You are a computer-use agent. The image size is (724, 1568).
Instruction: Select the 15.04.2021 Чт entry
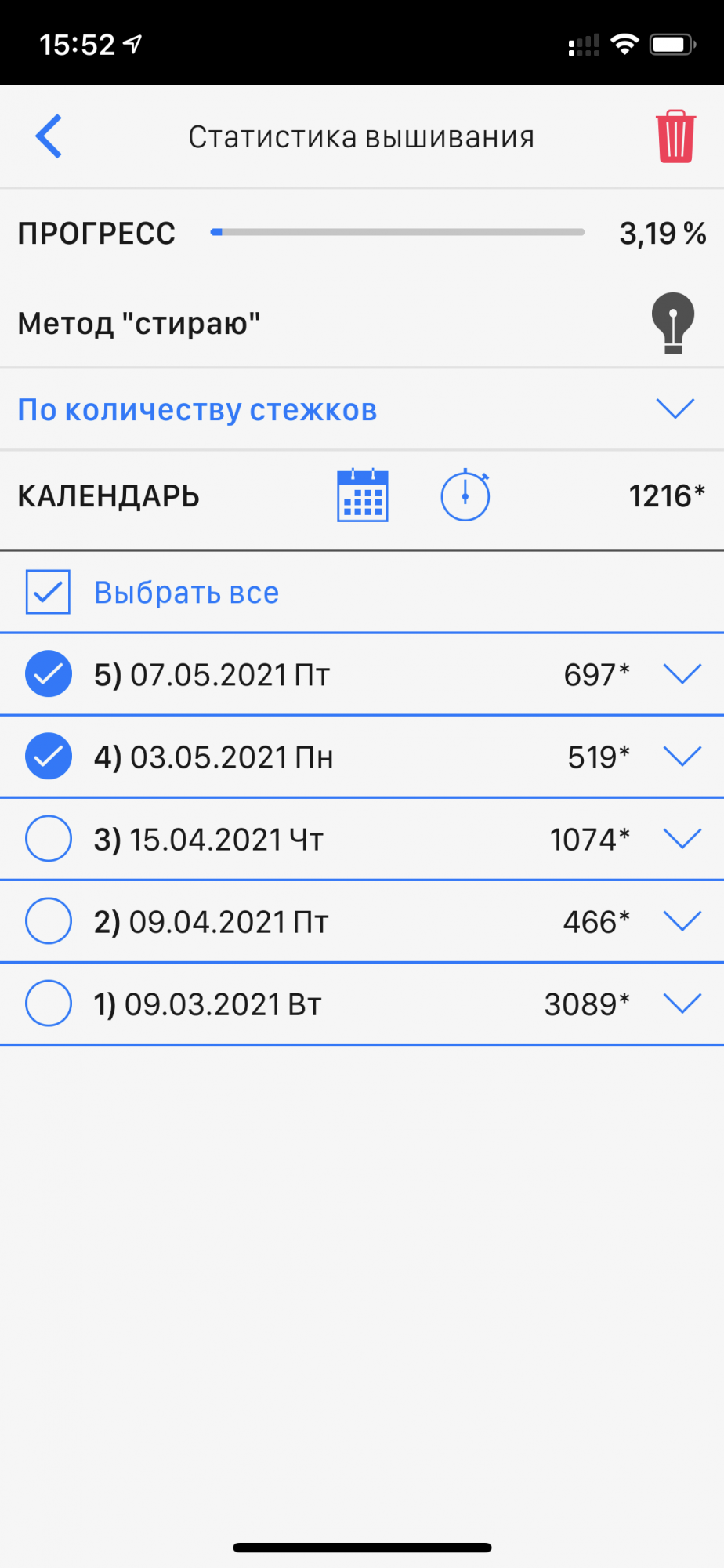click(x=49, y=839)
